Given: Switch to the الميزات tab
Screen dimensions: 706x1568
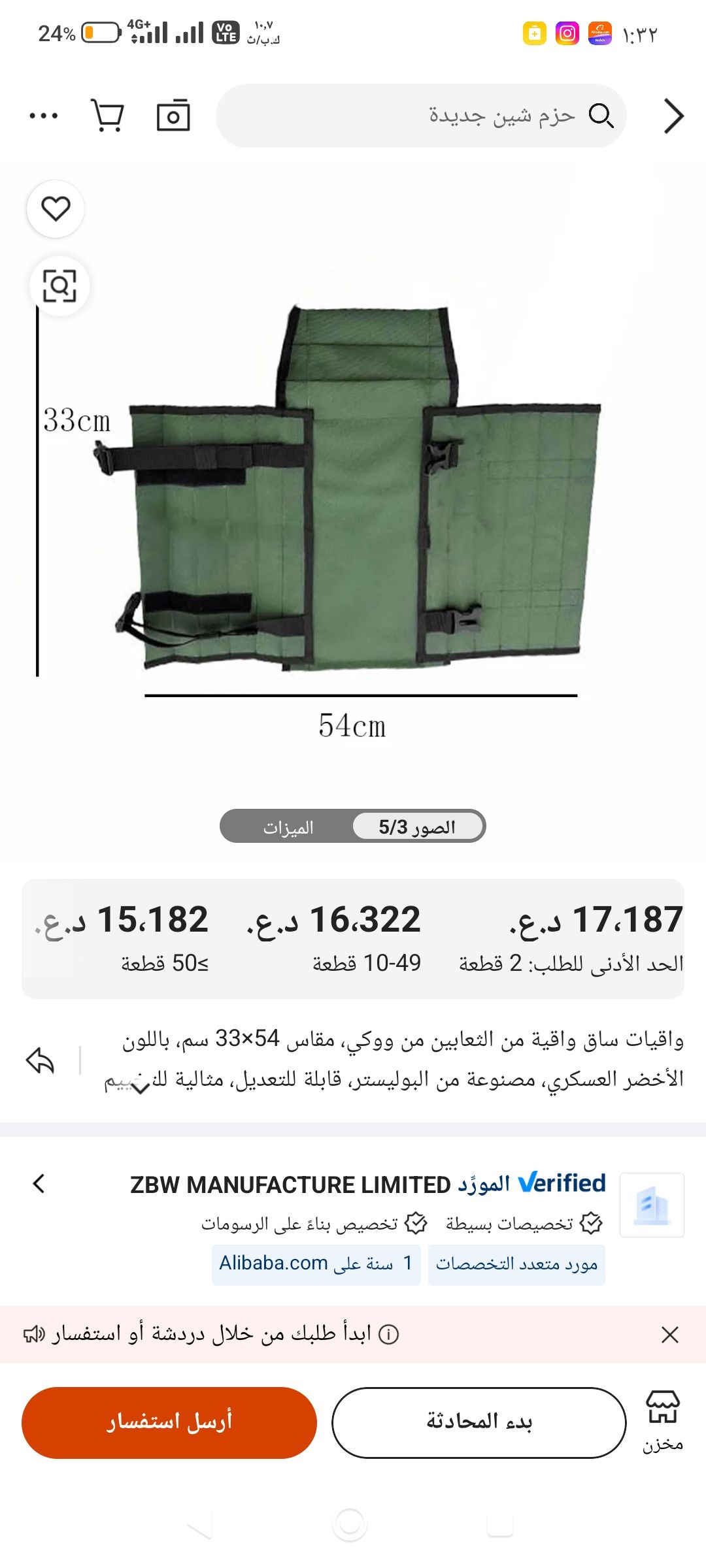Looking at the screenshot, I should (x=288, y=827).
